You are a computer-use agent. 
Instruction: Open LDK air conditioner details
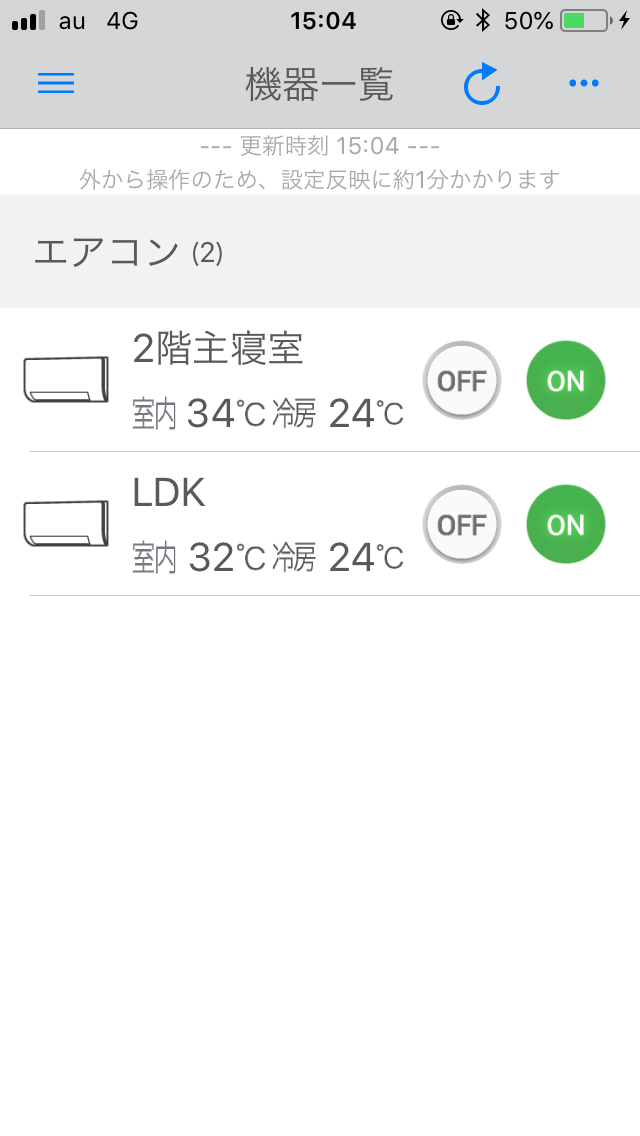click(220, 524)
